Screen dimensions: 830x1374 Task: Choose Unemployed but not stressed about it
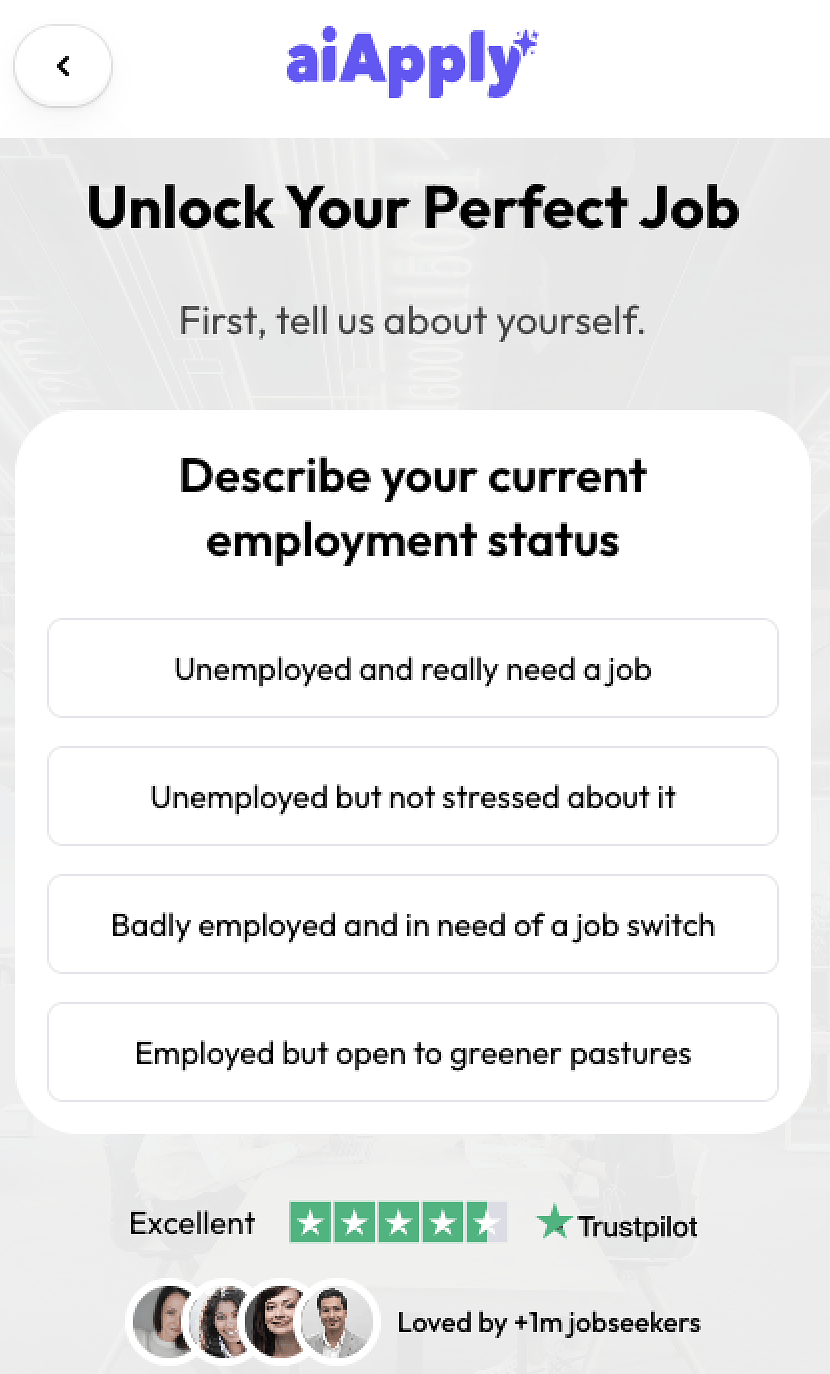point(413,797)
